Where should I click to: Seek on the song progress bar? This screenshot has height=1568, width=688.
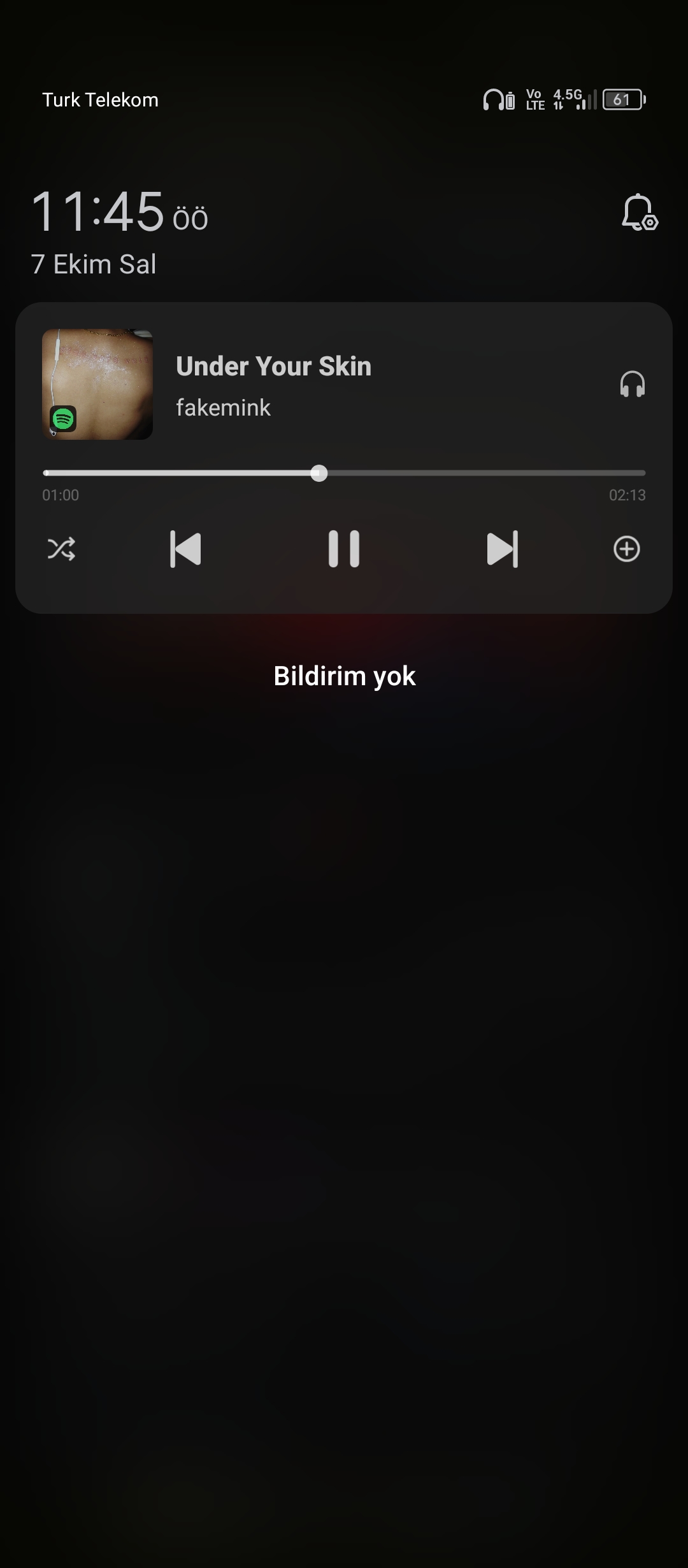tap(344, 473)
